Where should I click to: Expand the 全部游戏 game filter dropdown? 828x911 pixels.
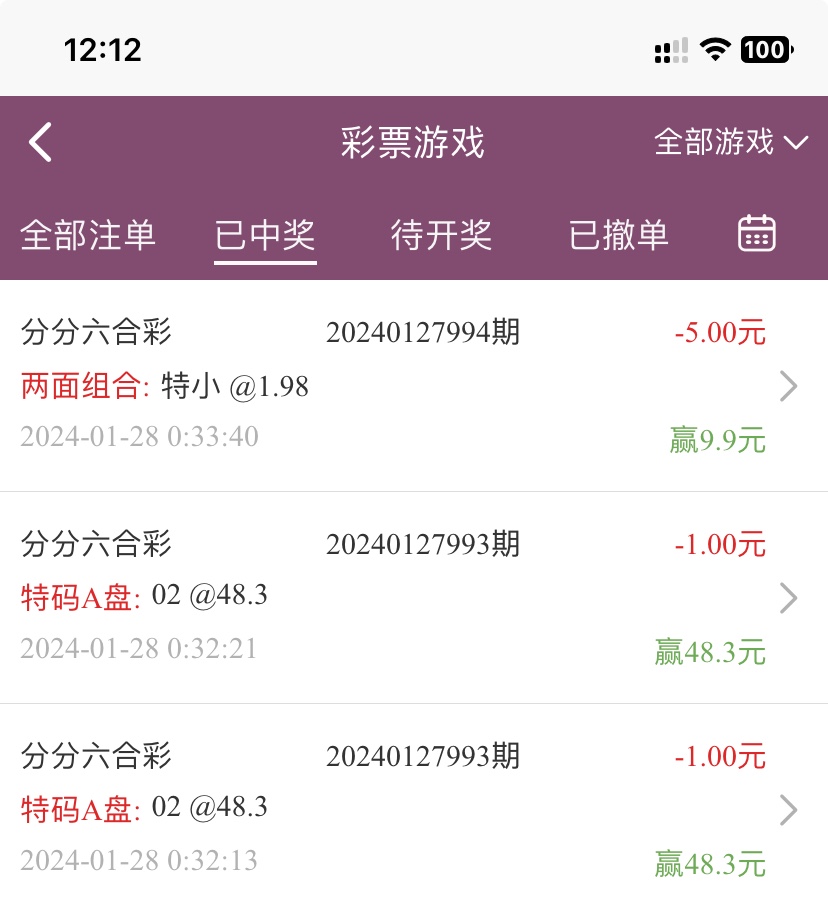point(730,142)
